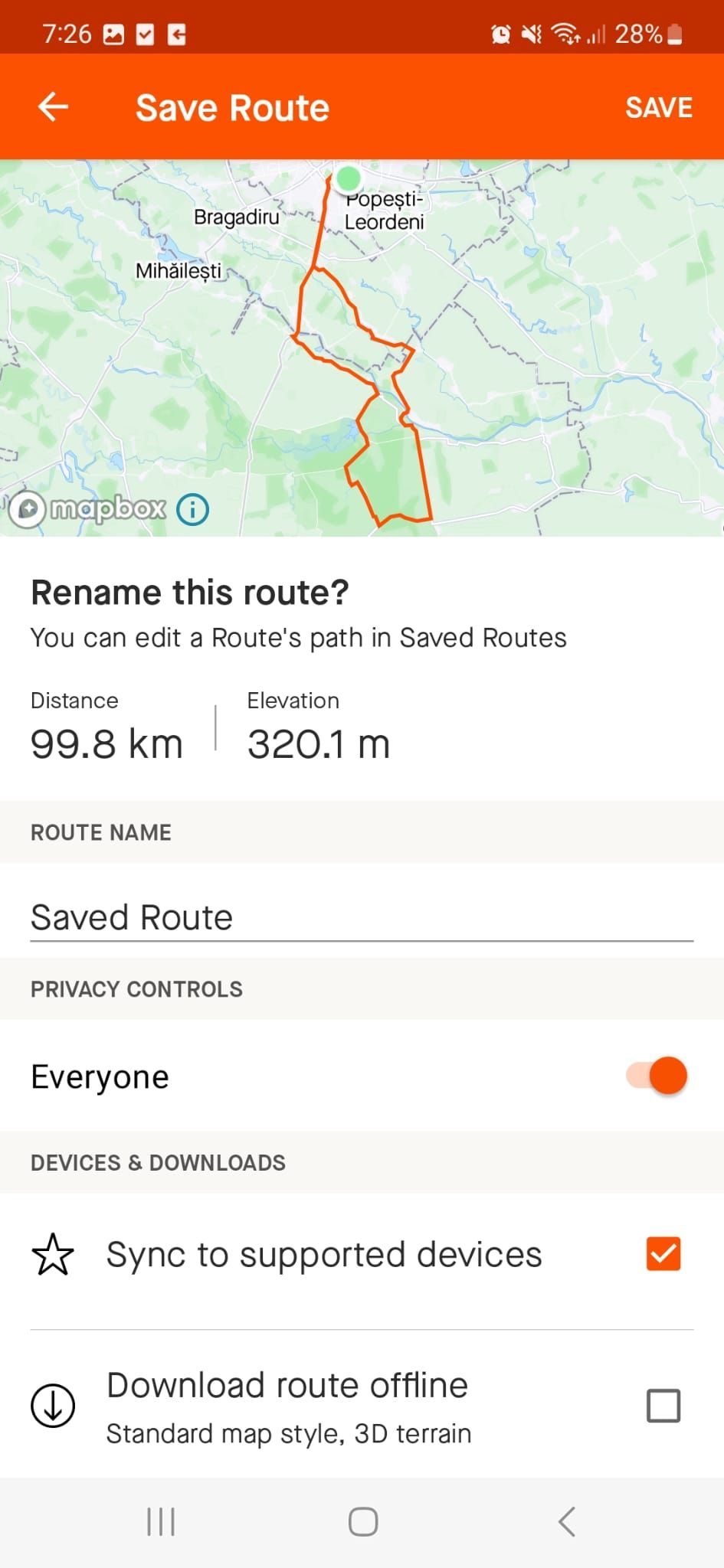Screen dimensions: 724x1568
Task: Open the Mapbox map information icon
Action: pos(192,508)
